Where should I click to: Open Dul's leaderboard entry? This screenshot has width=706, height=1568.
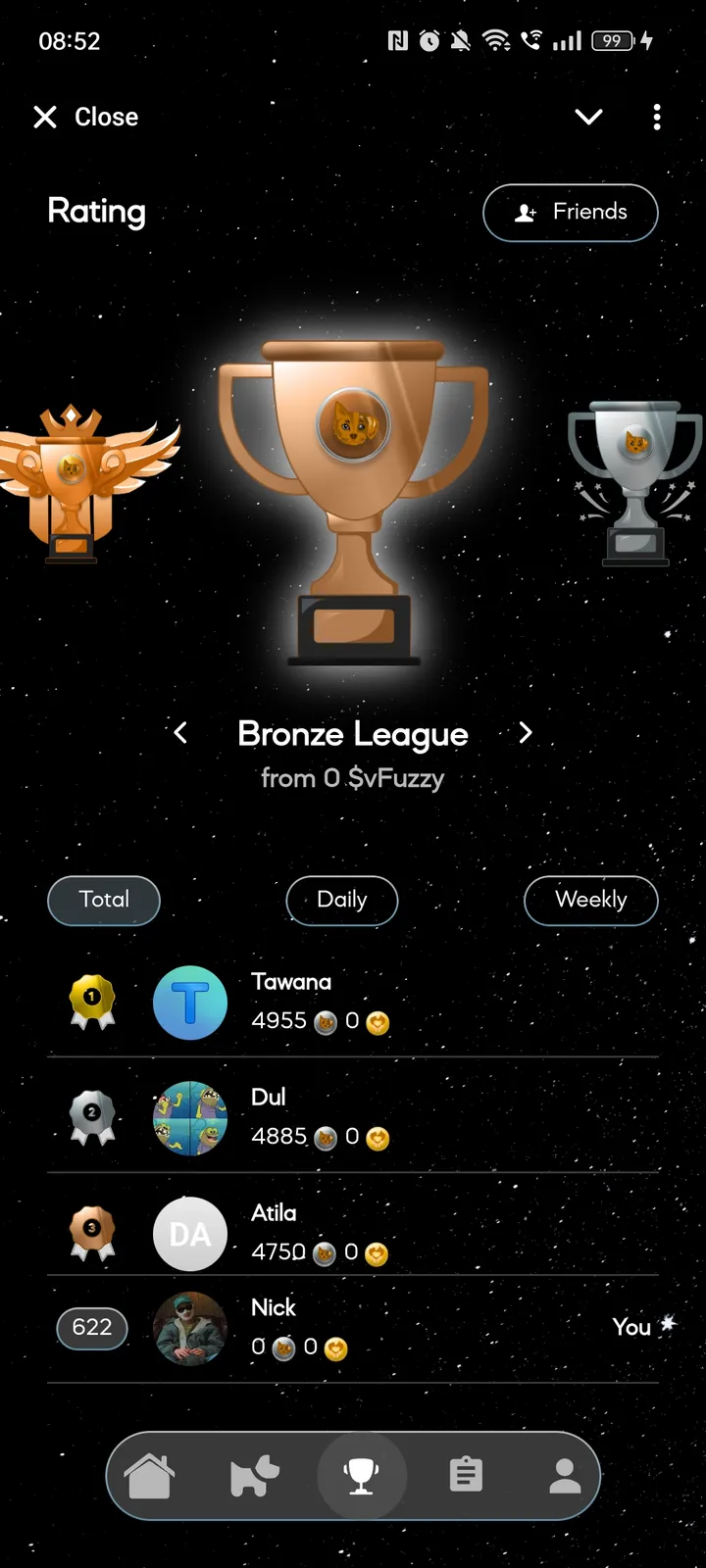(x=353, y=1117)
